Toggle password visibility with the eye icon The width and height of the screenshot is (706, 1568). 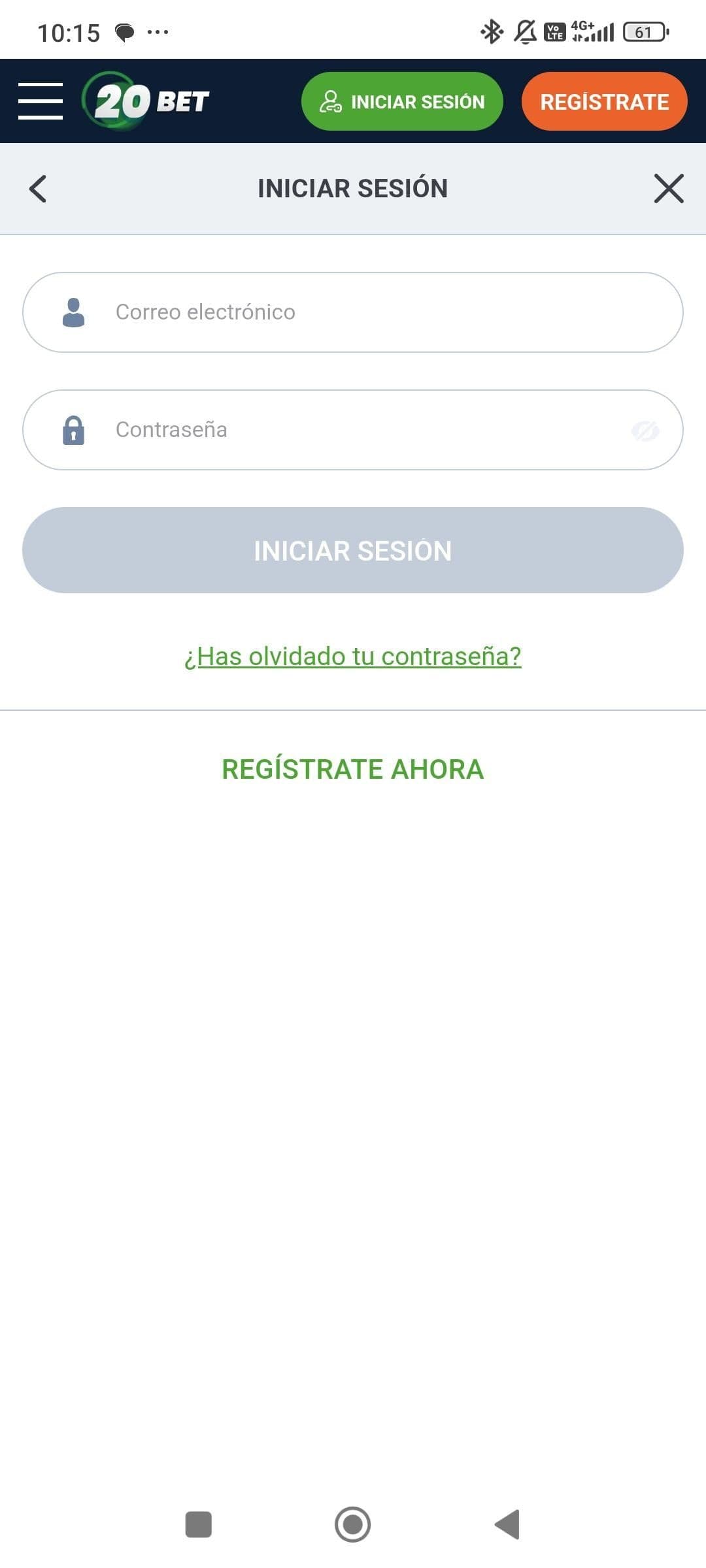pyautogui.click(x=646, y=430)
